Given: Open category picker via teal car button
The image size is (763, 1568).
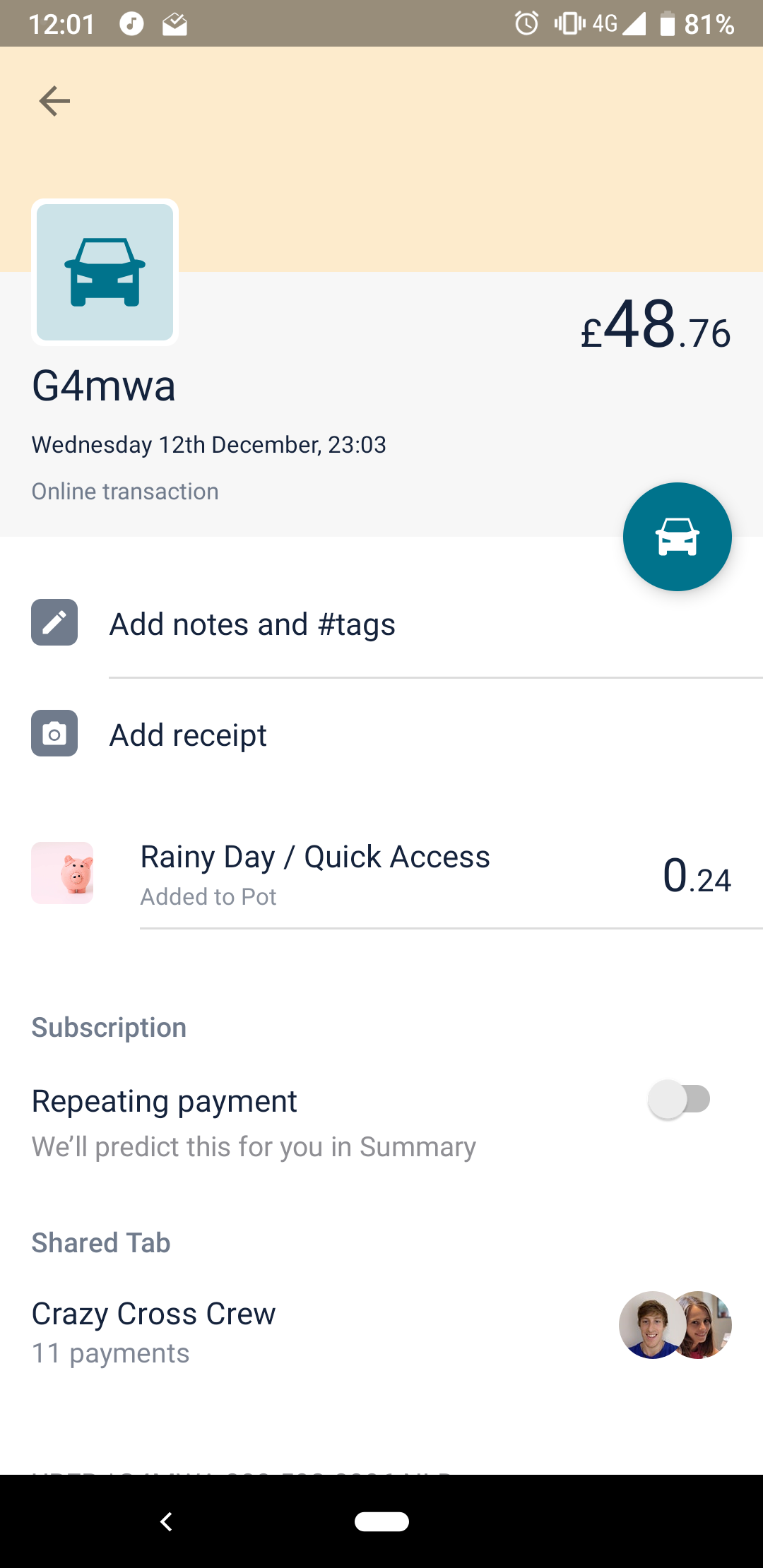Looking at the screenshot, I should click(x=676, y=536).
